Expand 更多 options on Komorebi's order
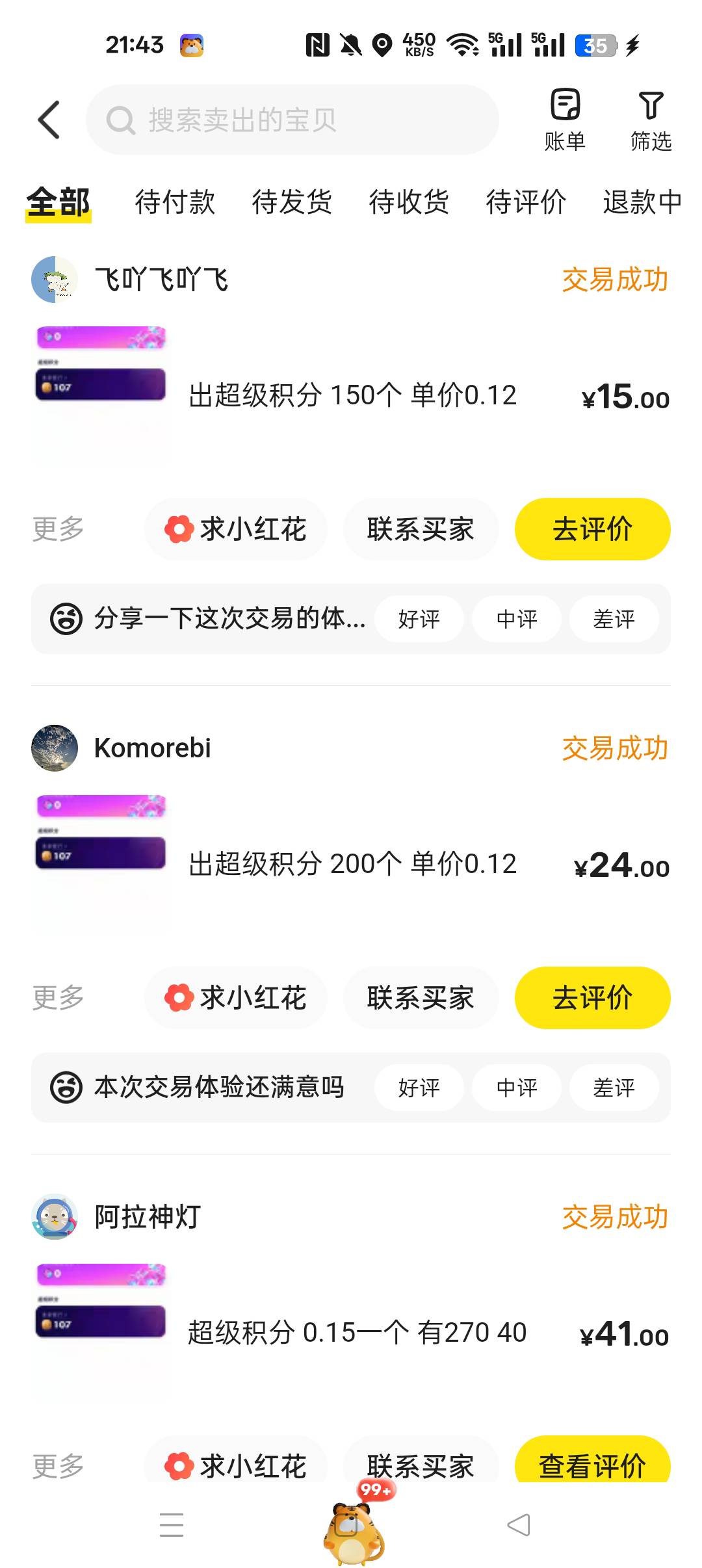Image resolution: width=702 pixels, height=1568 pixels. point(58,998)
